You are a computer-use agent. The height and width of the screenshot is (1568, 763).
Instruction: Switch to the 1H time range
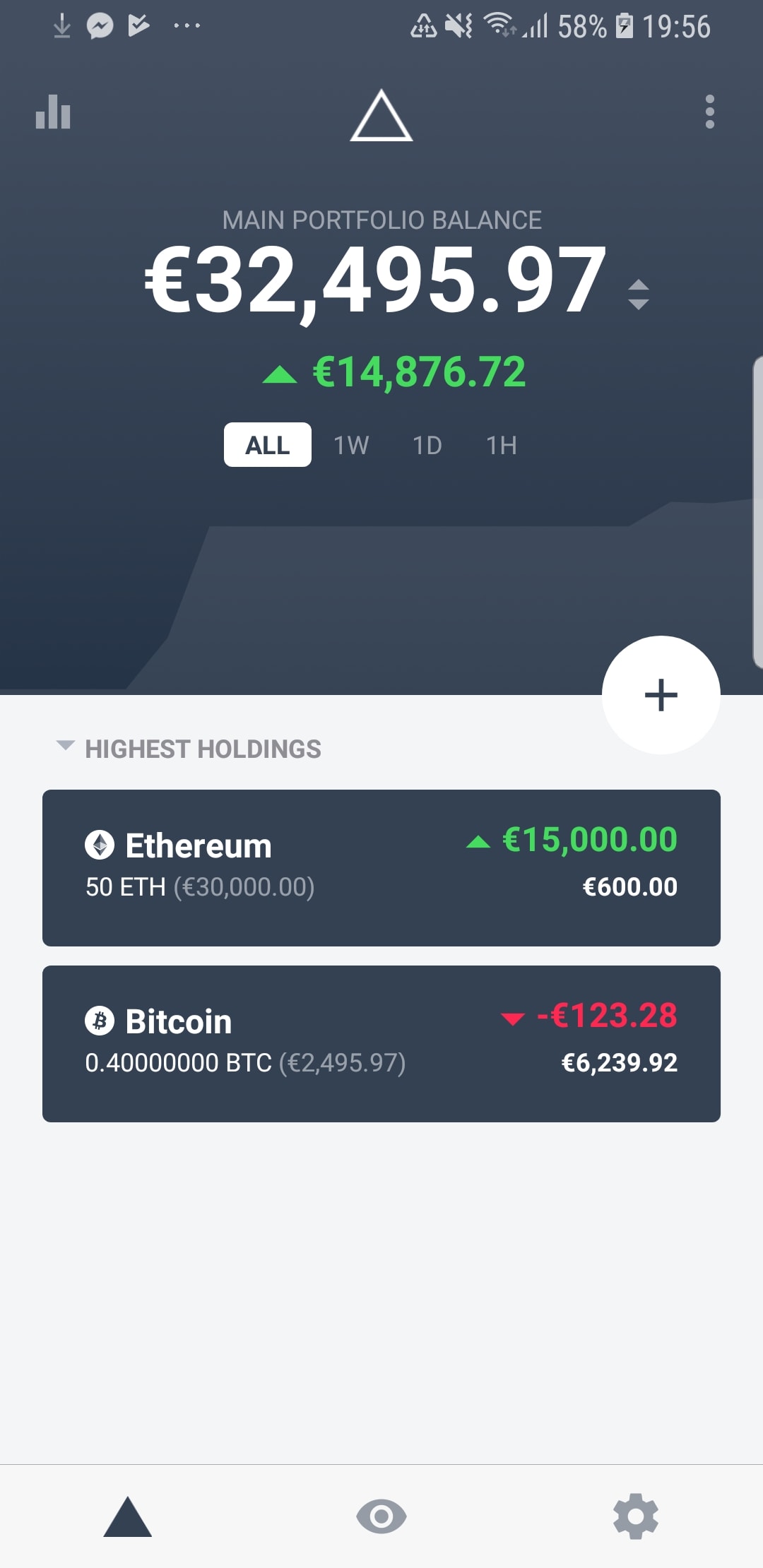pyautogui.click(x=502, y=445)
